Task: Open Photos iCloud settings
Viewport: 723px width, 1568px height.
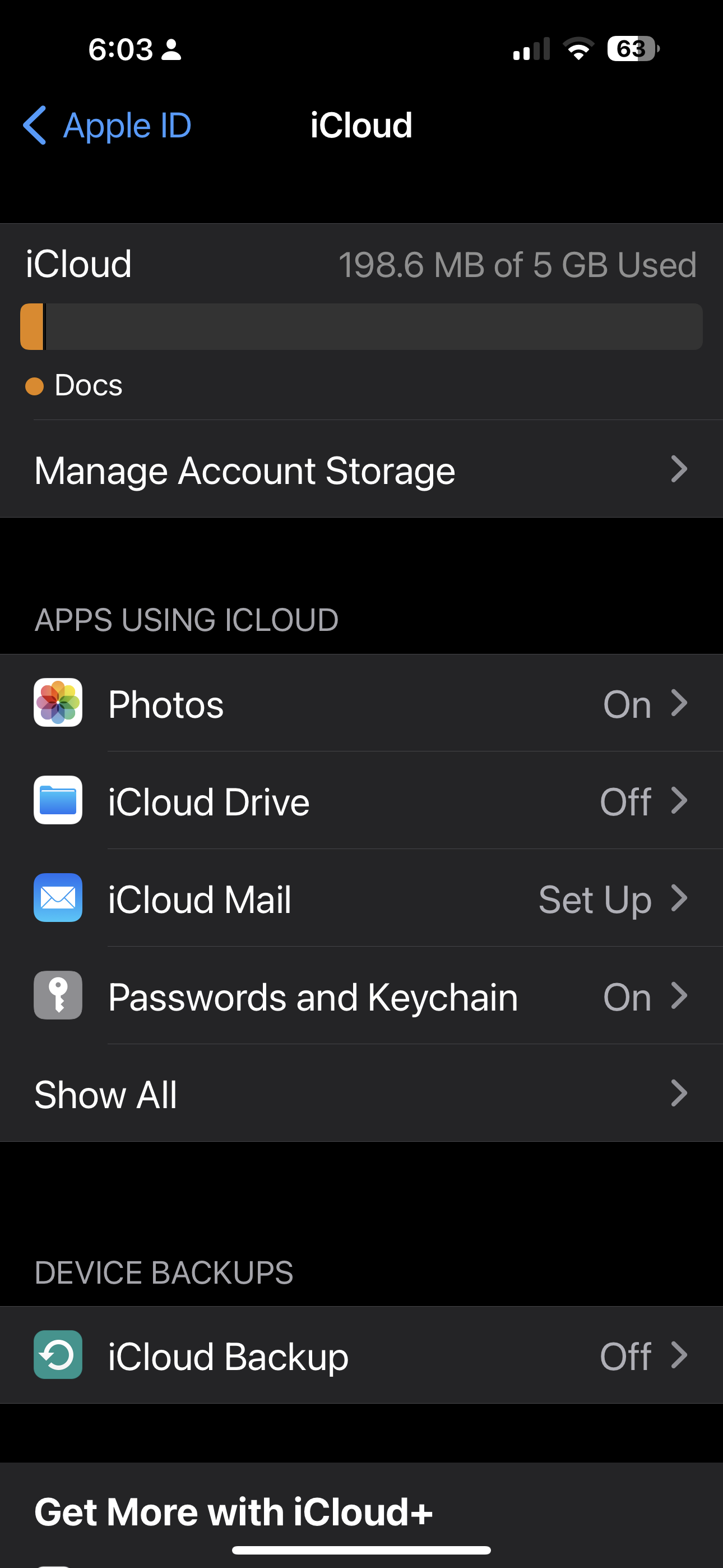Action: click(361, 704)
